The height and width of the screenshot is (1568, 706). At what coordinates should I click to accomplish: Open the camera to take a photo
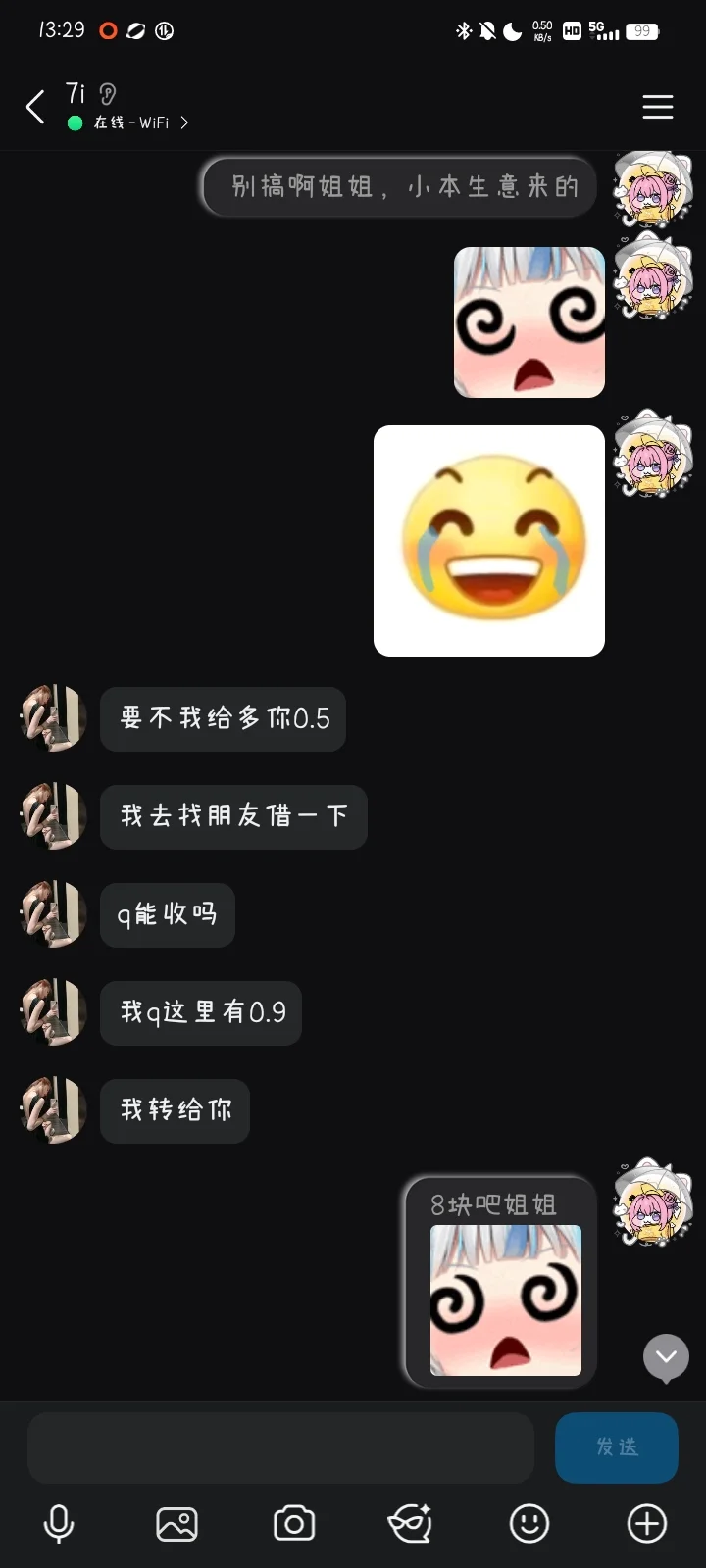(x=294, y=1524)
